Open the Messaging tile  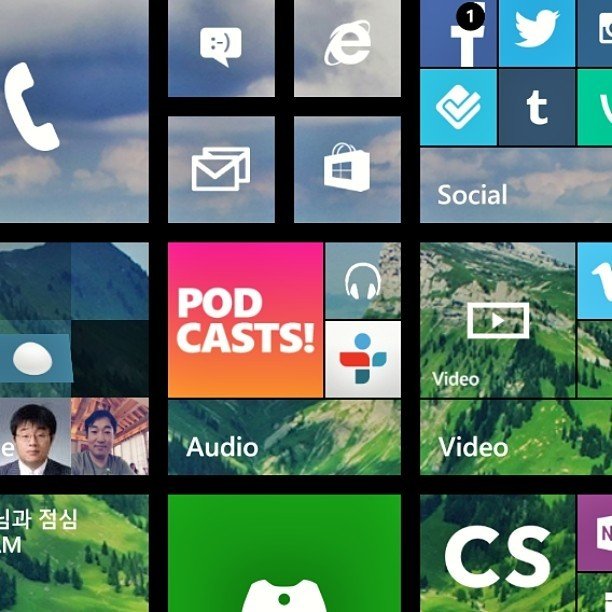[221, 47]
